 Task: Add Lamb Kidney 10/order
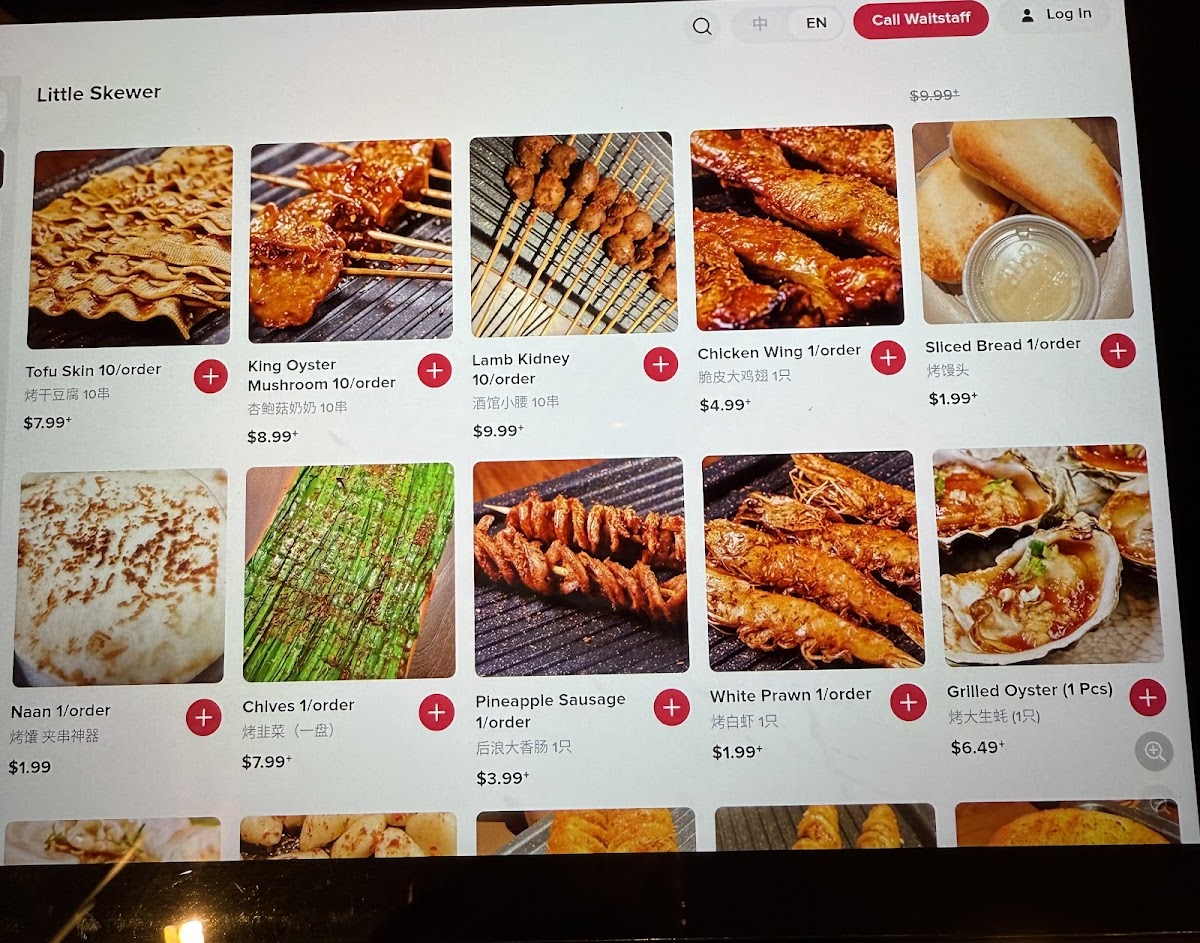click(660, 364)
